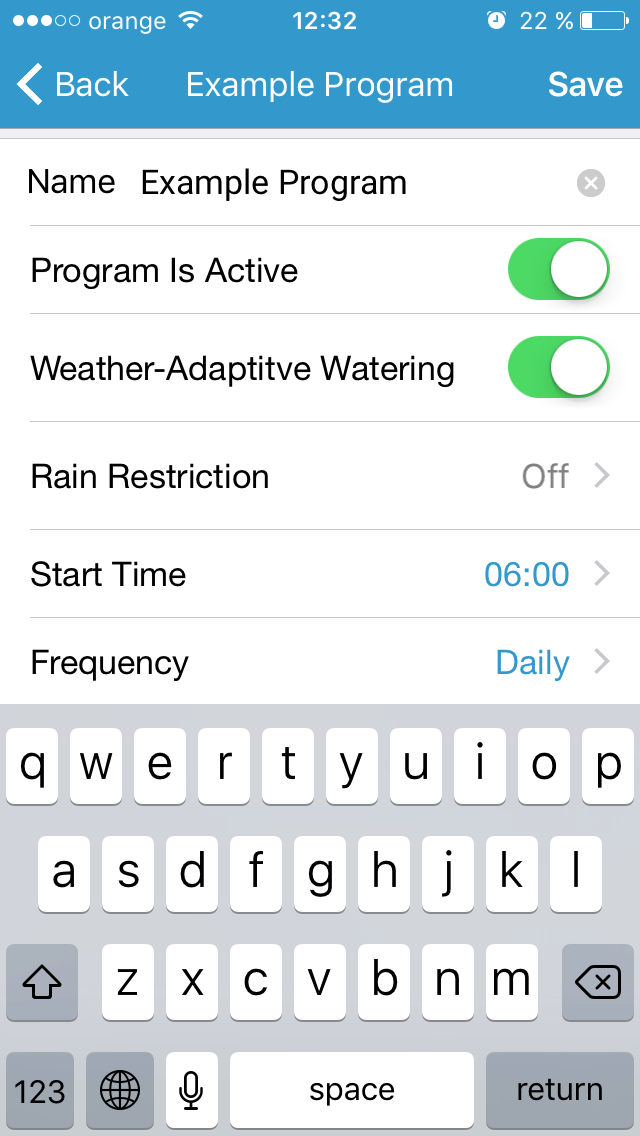Image resolution: width=640 pixels, height=1136 pixels.
Task: Open Frequency options
Action: [320, 661]
